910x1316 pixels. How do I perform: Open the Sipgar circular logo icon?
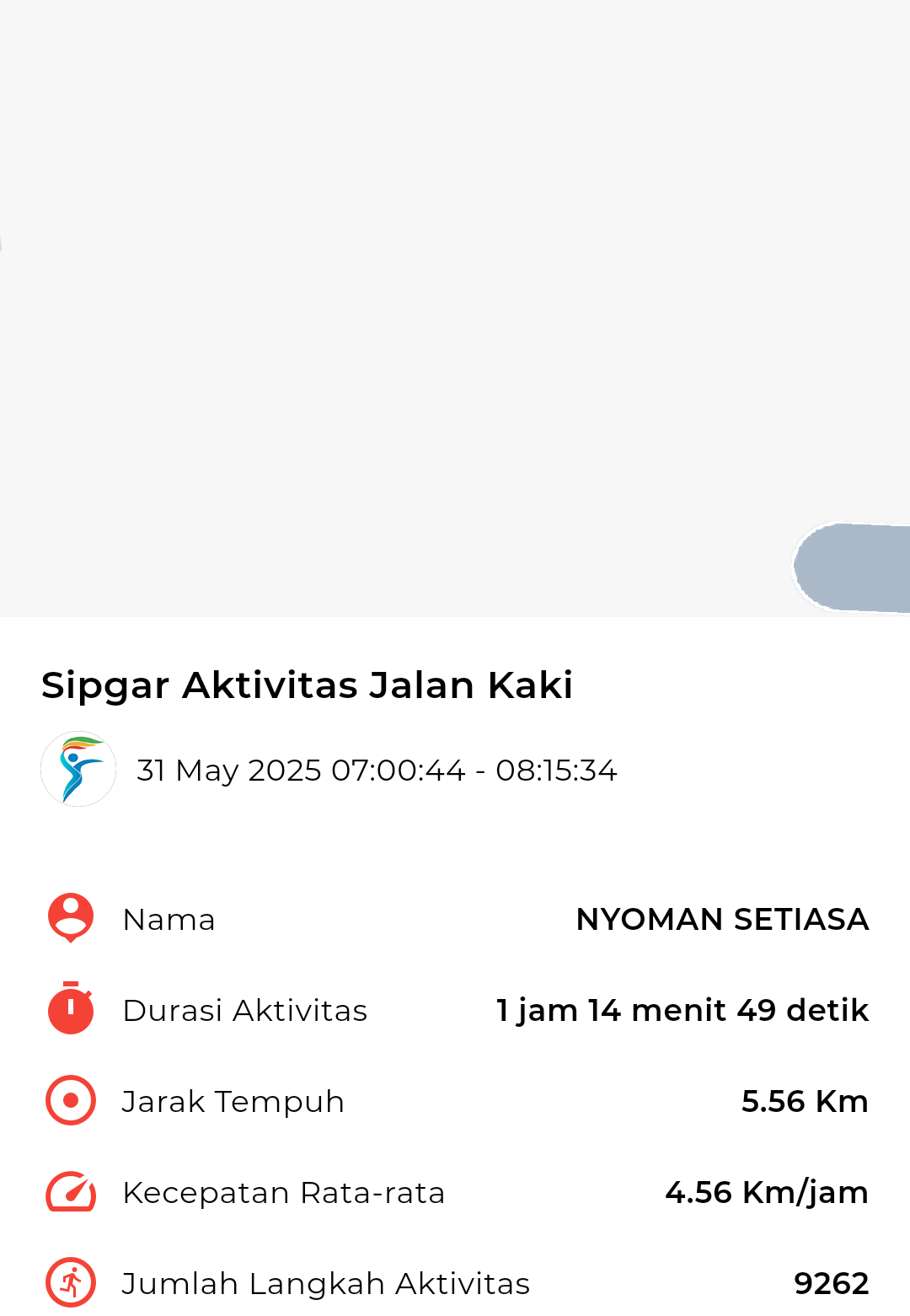click(x=78, y=768)
